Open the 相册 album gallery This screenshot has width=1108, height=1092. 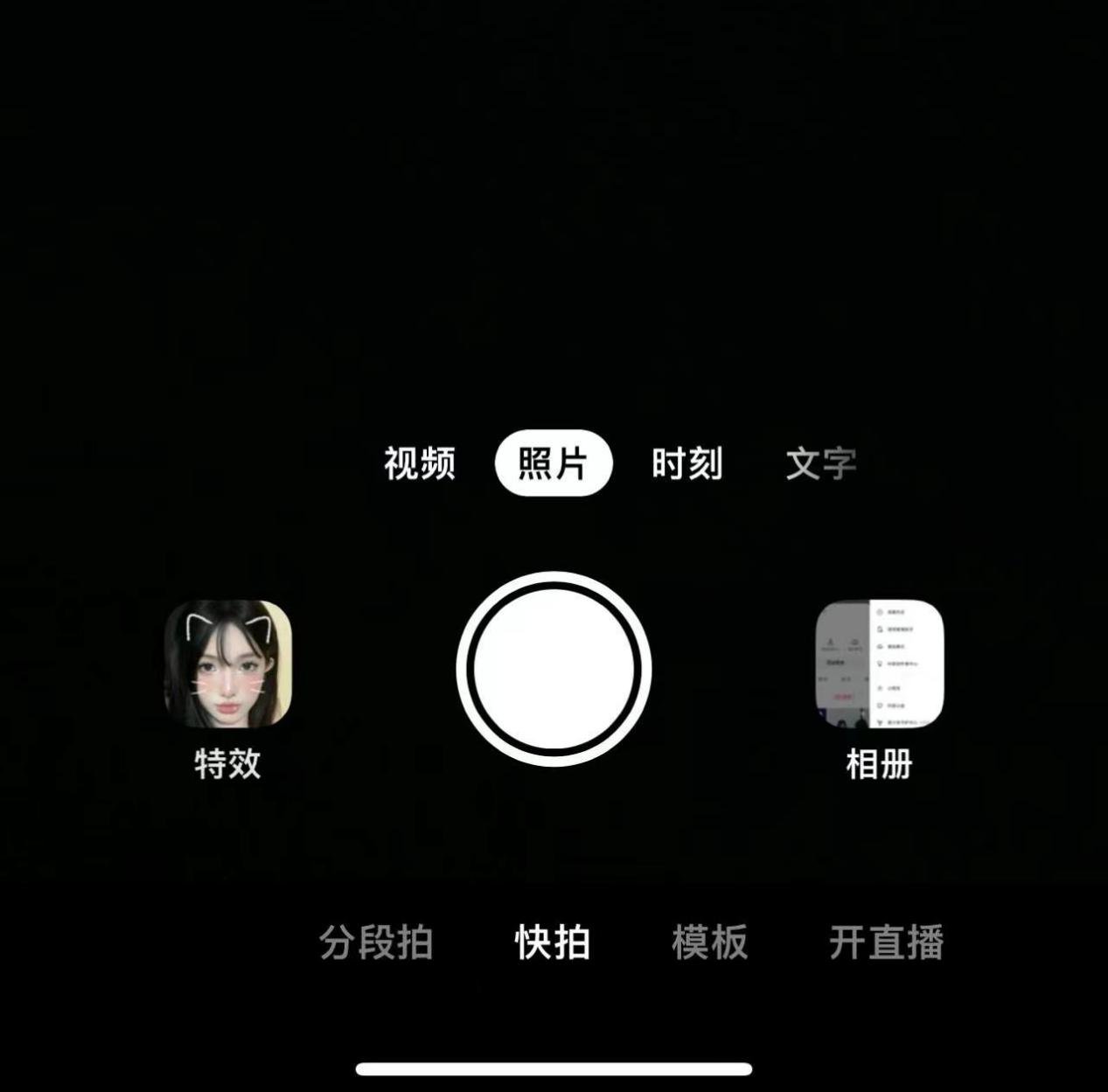pos(879,664)
